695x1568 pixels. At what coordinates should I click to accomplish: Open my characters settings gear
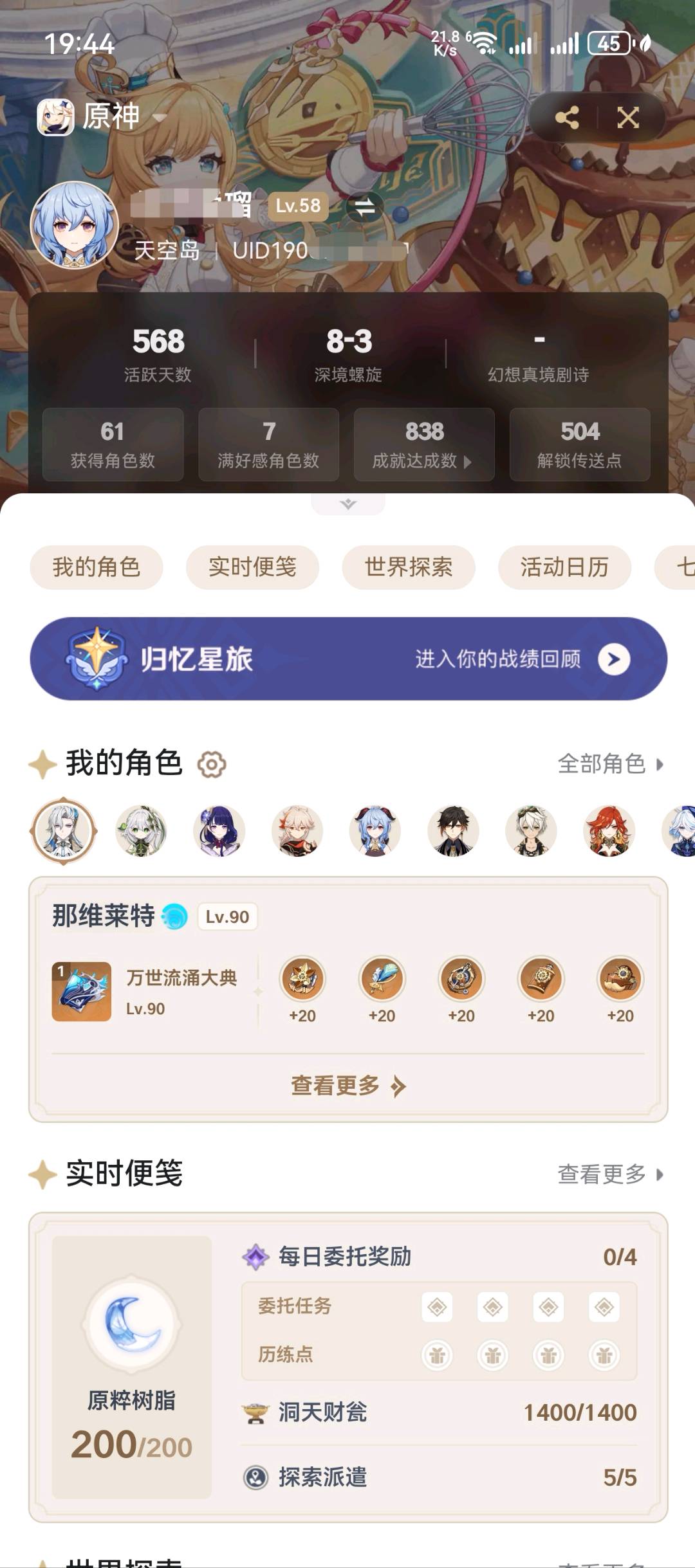[x=212, y=764]
